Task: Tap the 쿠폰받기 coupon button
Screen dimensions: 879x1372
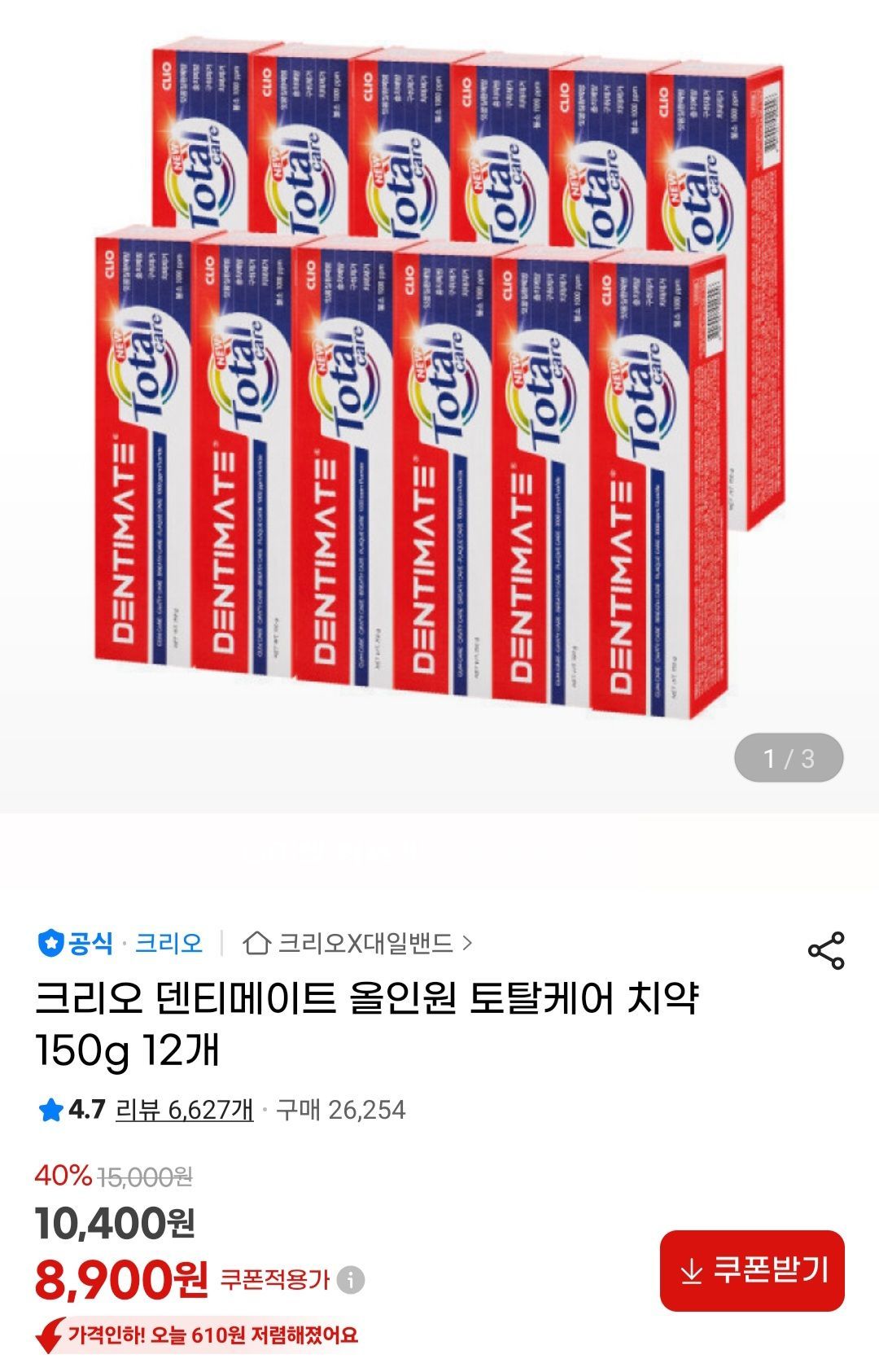Action: coord(752,1270)
